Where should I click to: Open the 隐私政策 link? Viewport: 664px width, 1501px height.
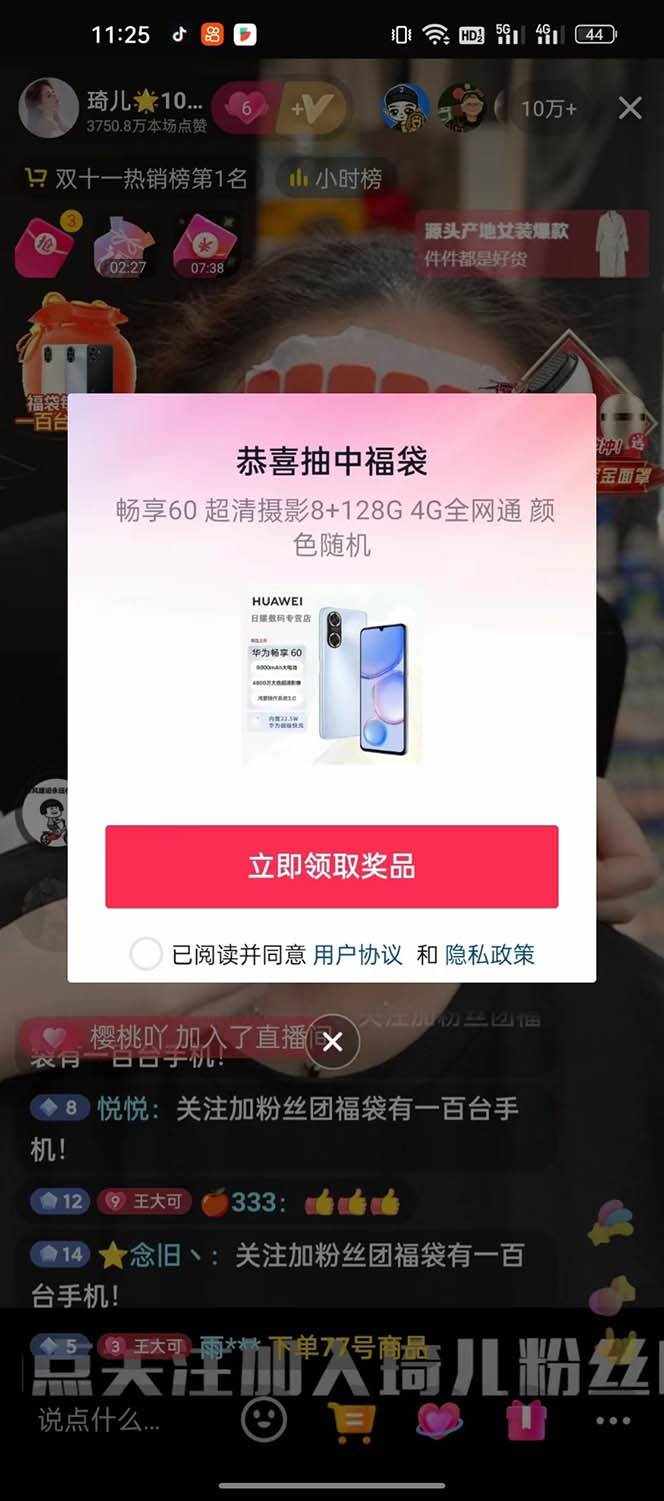pyautogui.click(x=490, y=955)
